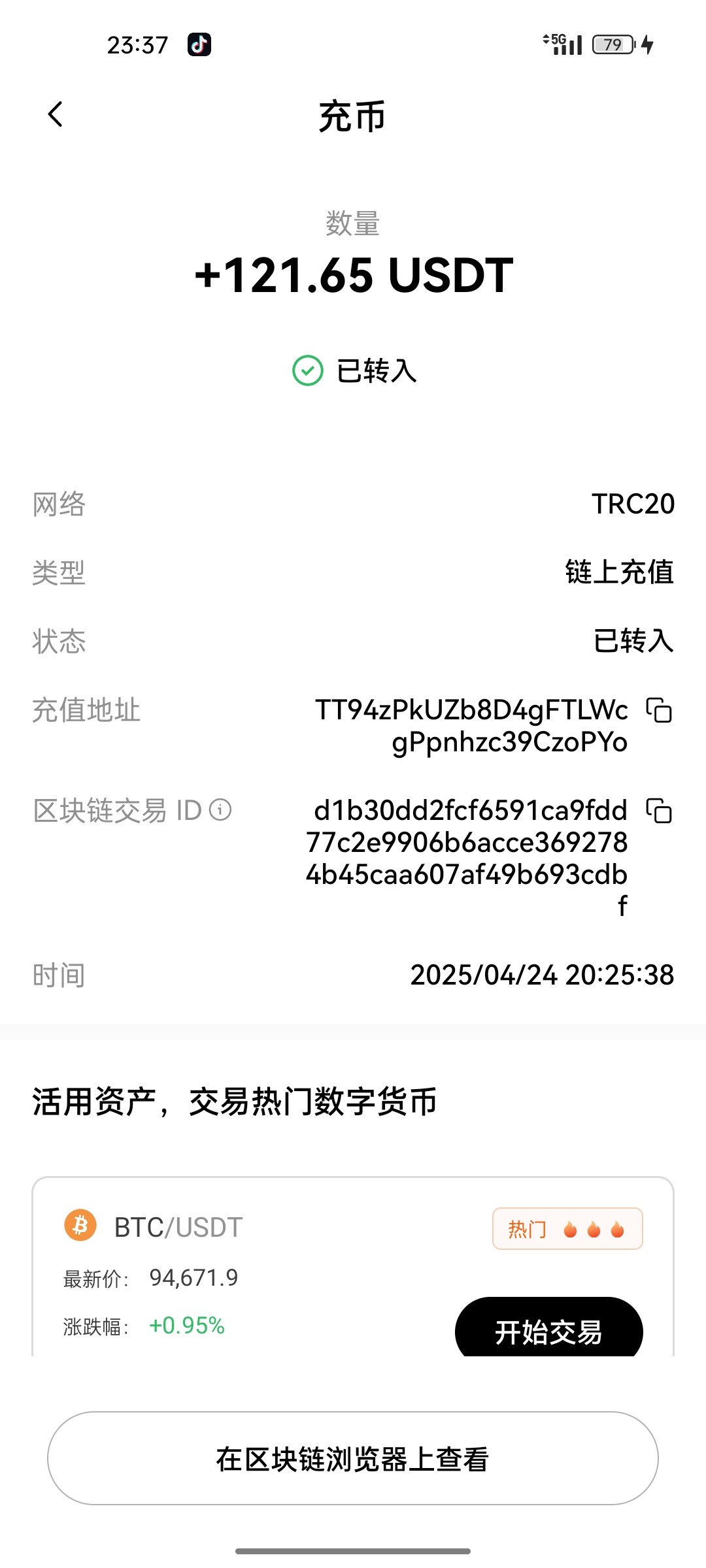Viewport: 706px width, 1568px height.
Task: Copy the blockchain transaction ID
Action: [x=659, y=811]
